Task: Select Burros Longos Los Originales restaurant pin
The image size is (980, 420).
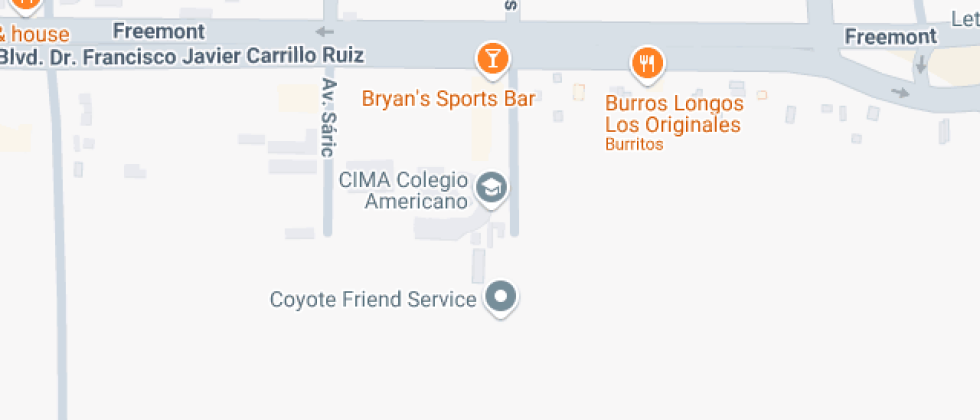Action: tap(648, 64)
